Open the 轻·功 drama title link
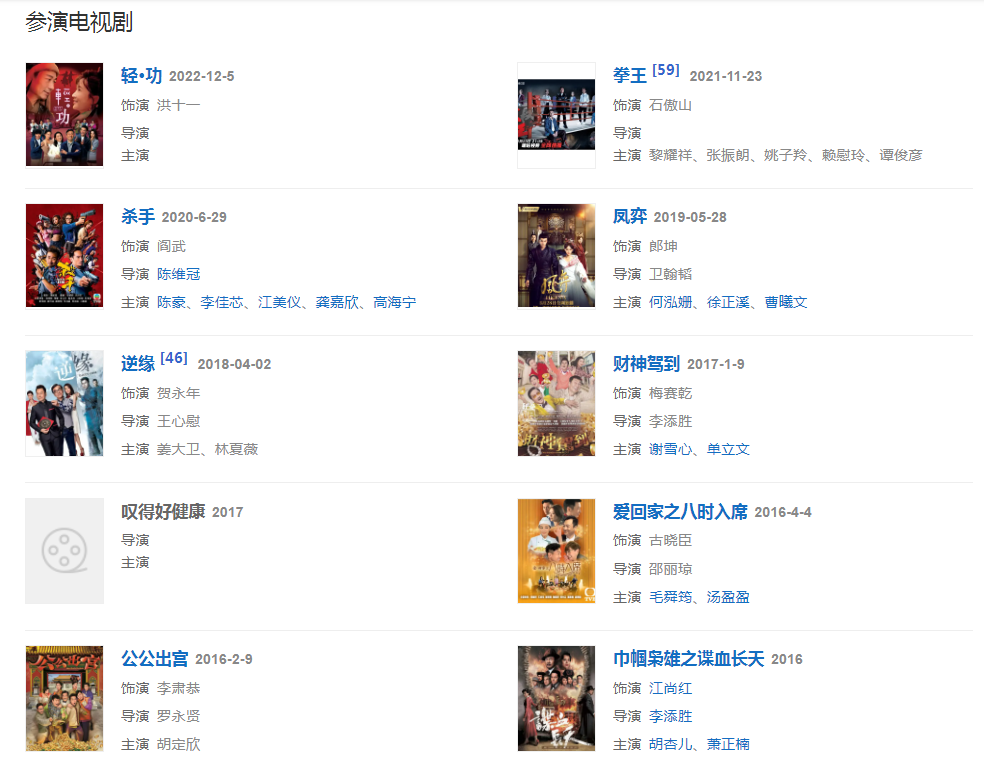This screenshot has height=765, width=984. pos(141,76)
